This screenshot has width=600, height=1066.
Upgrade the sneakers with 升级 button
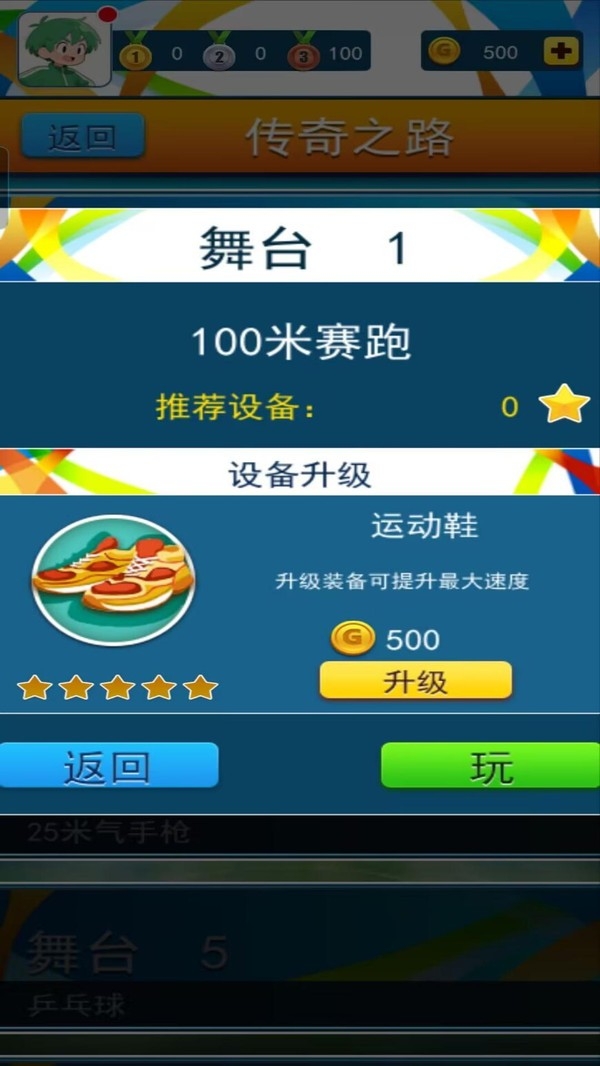coord(415,681)
